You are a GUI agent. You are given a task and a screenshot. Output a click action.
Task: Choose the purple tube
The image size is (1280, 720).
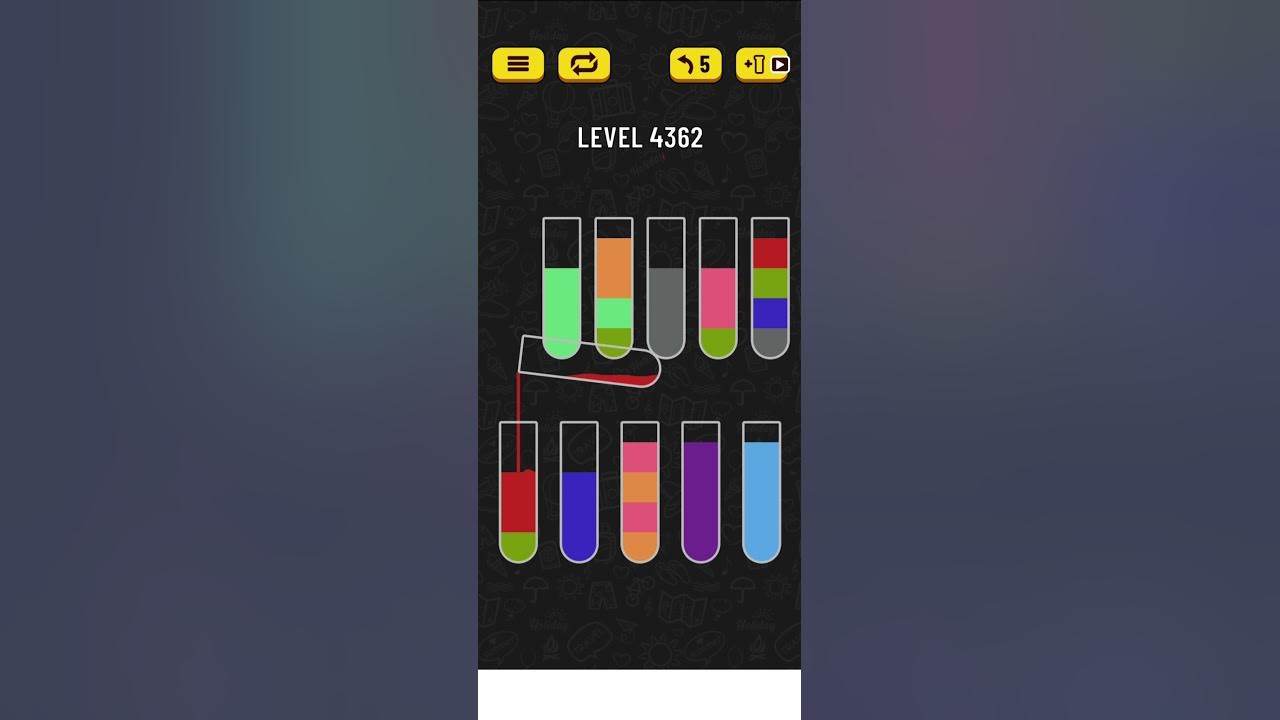(x=700, y=495)
